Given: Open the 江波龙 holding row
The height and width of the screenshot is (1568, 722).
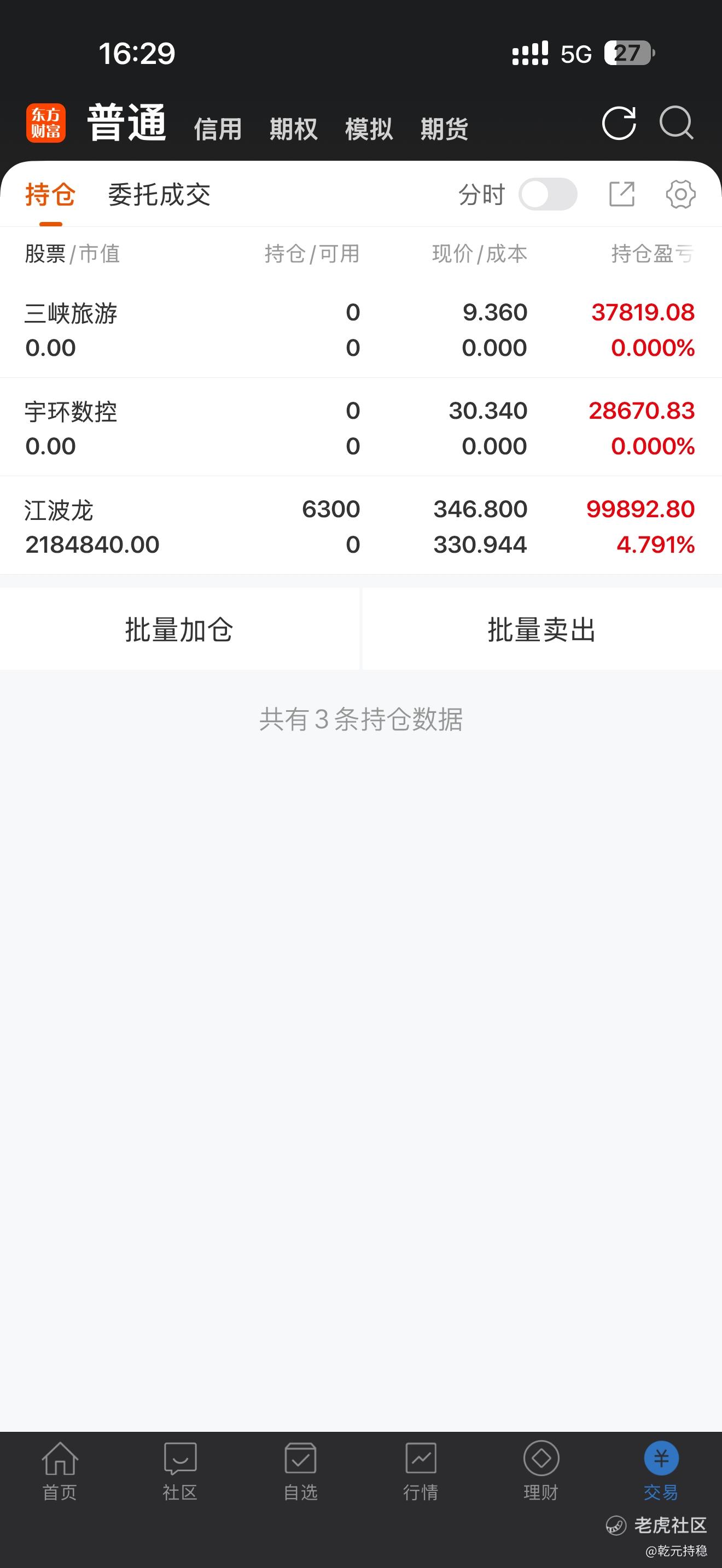Looking at the screenshot, I should click(x=360, y=526).
